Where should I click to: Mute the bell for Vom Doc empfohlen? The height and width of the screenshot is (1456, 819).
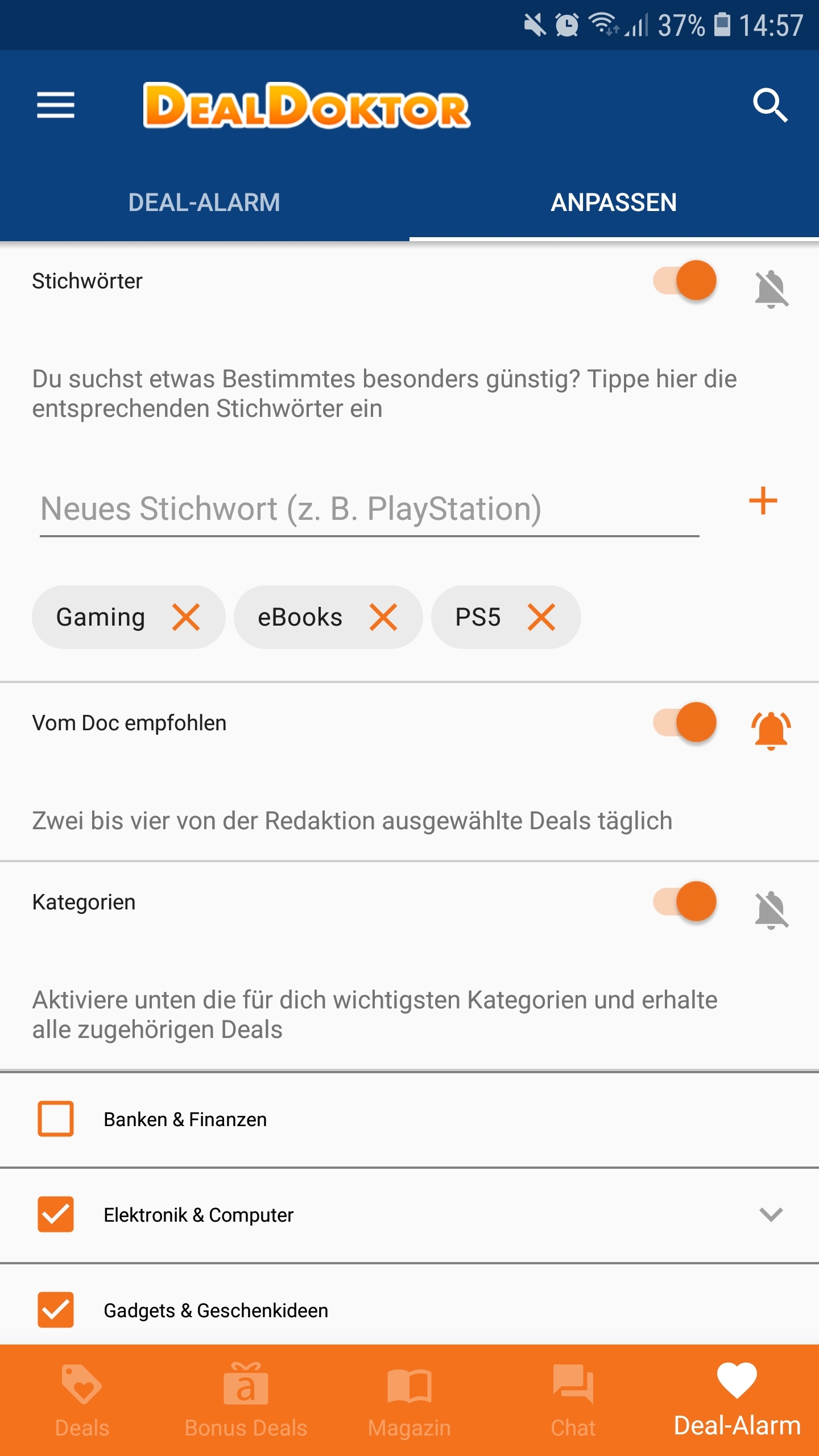coord(771,730)
